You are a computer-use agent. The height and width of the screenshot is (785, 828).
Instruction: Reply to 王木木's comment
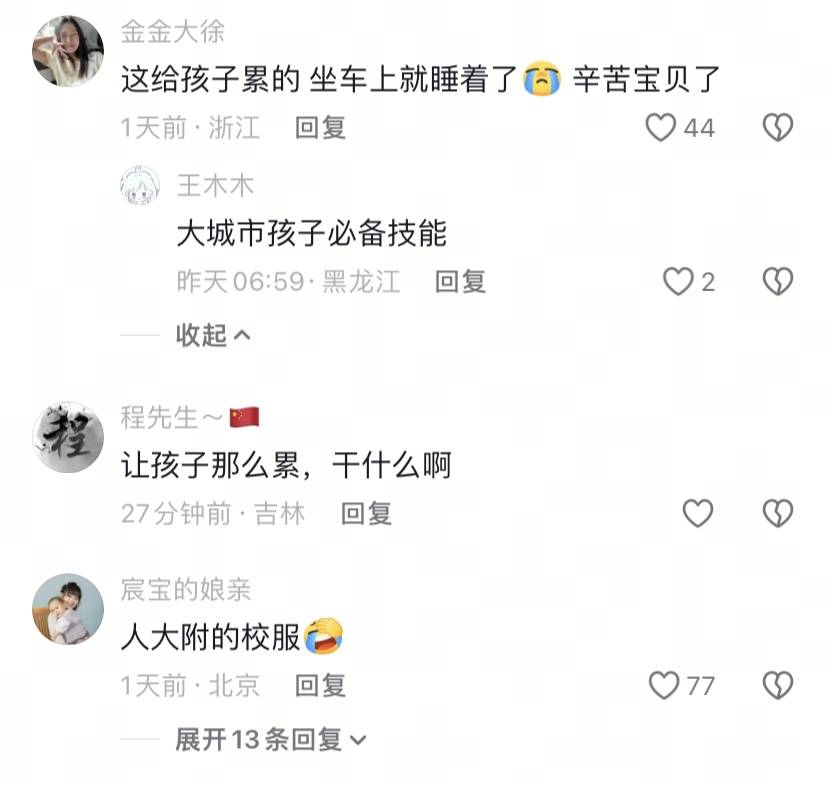(460, 282)
